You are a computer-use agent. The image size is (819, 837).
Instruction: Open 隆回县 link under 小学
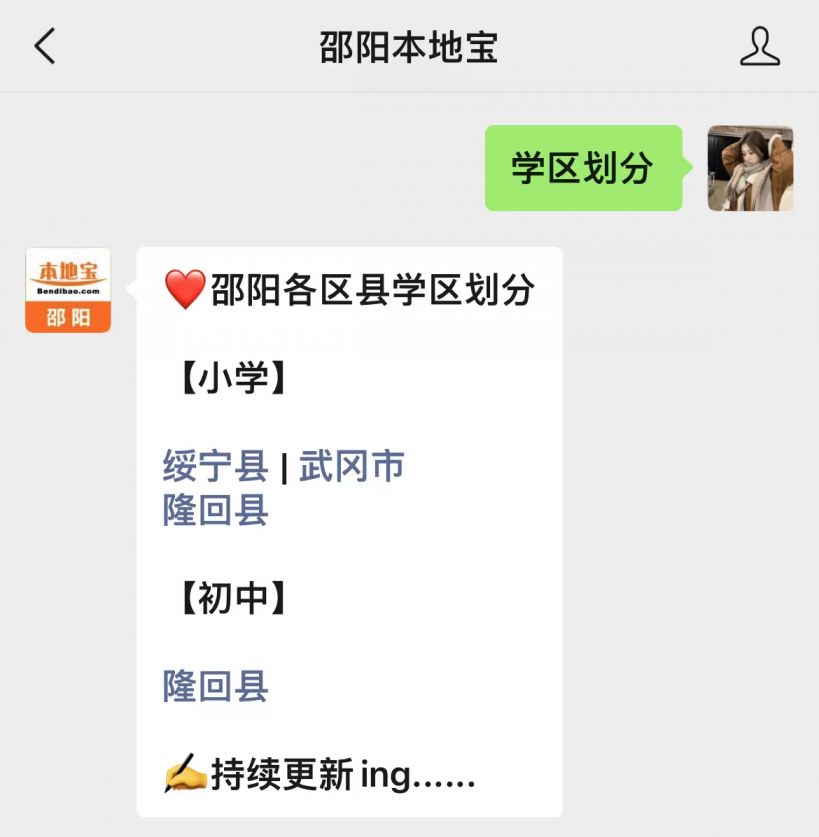(x=215, y=510)
